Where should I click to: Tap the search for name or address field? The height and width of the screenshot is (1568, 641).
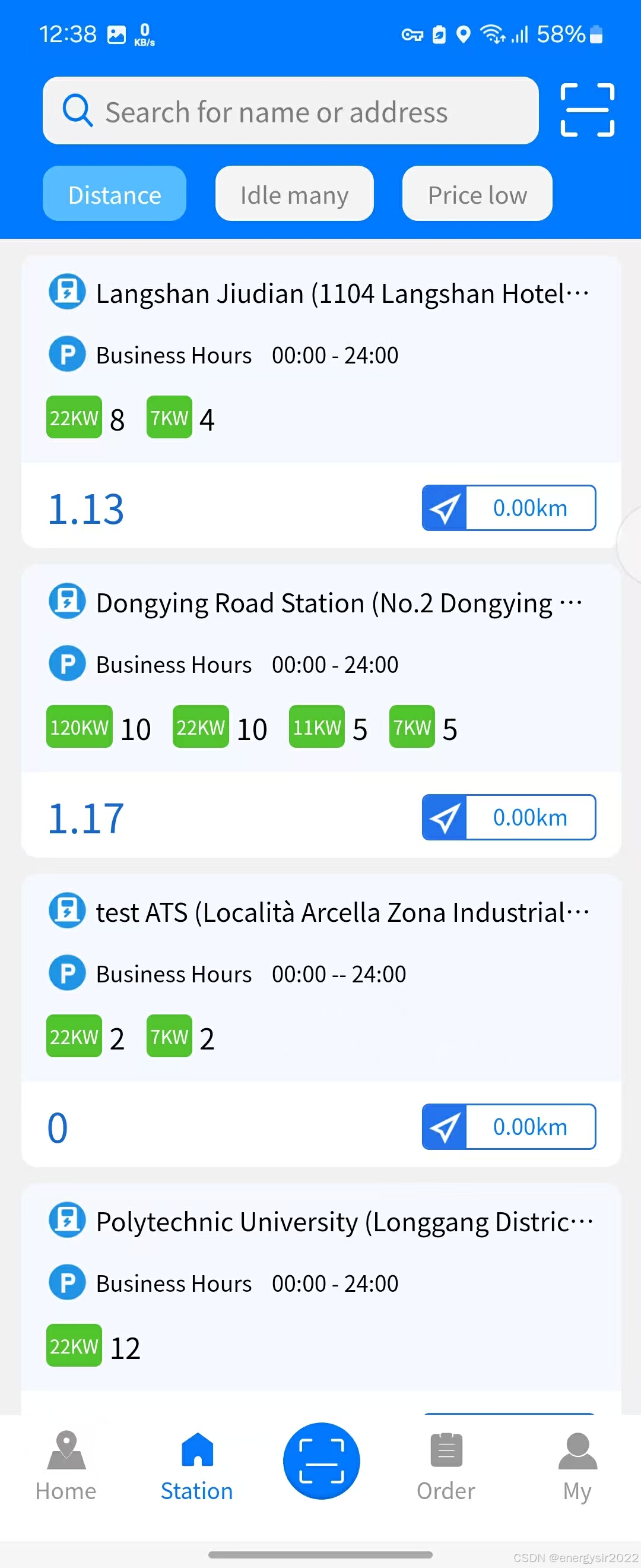[x=290, y=112]
